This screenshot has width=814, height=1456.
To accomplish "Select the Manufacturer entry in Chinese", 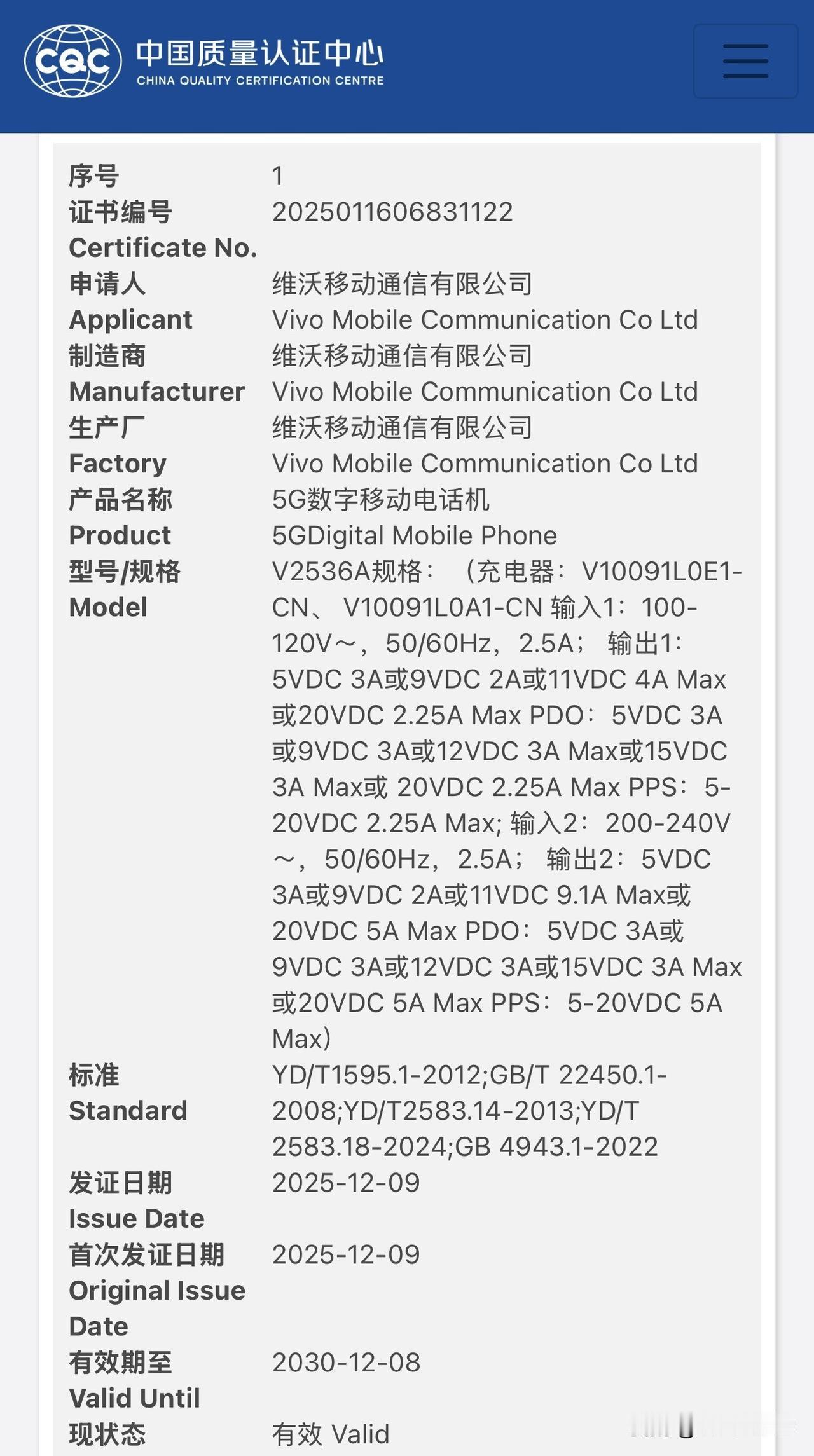I will click(401, 356).
